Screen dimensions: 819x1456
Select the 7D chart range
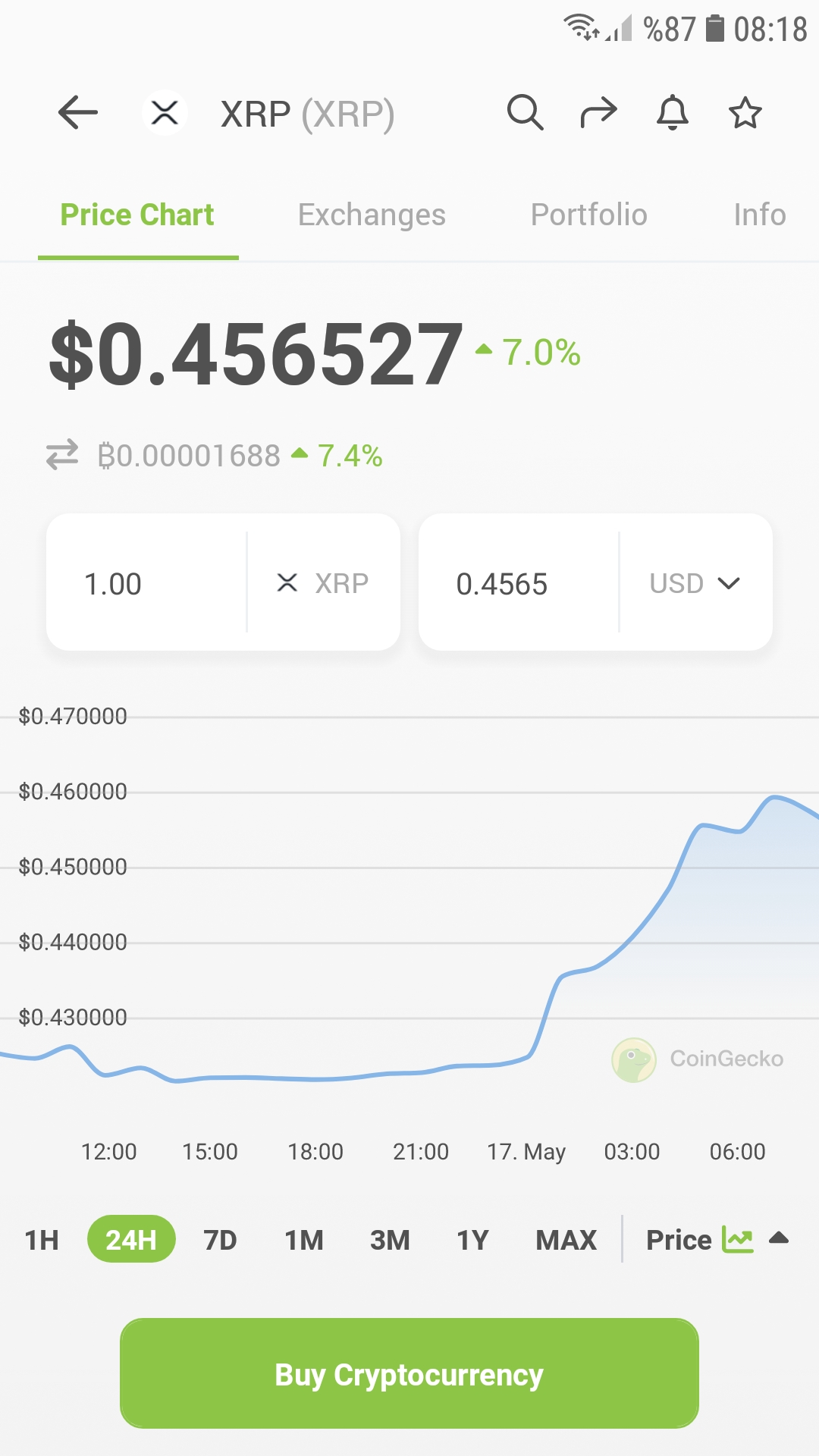coord(220,1240)
